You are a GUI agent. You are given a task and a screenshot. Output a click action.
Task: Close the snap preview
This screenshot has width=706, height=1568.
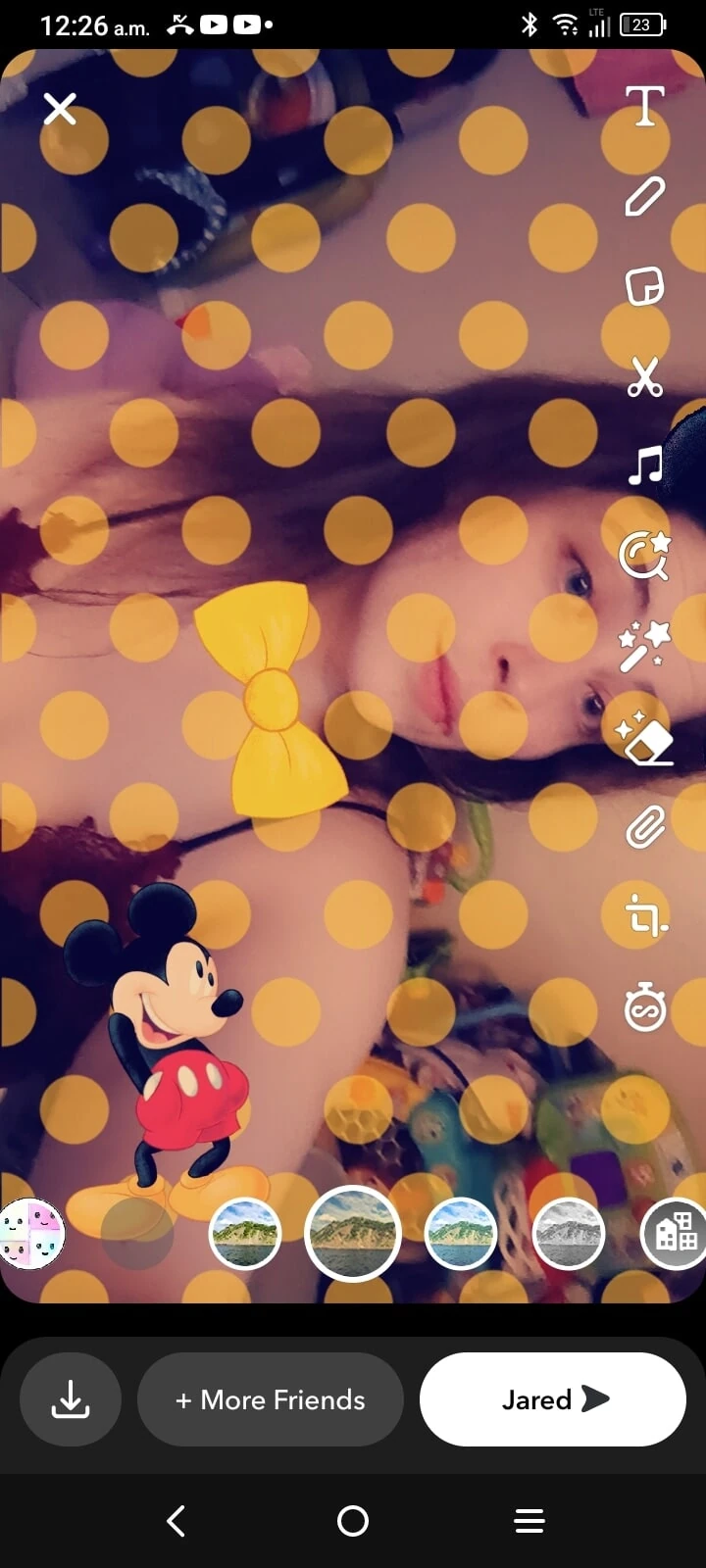pyautogui.click(x=60, y=109)
